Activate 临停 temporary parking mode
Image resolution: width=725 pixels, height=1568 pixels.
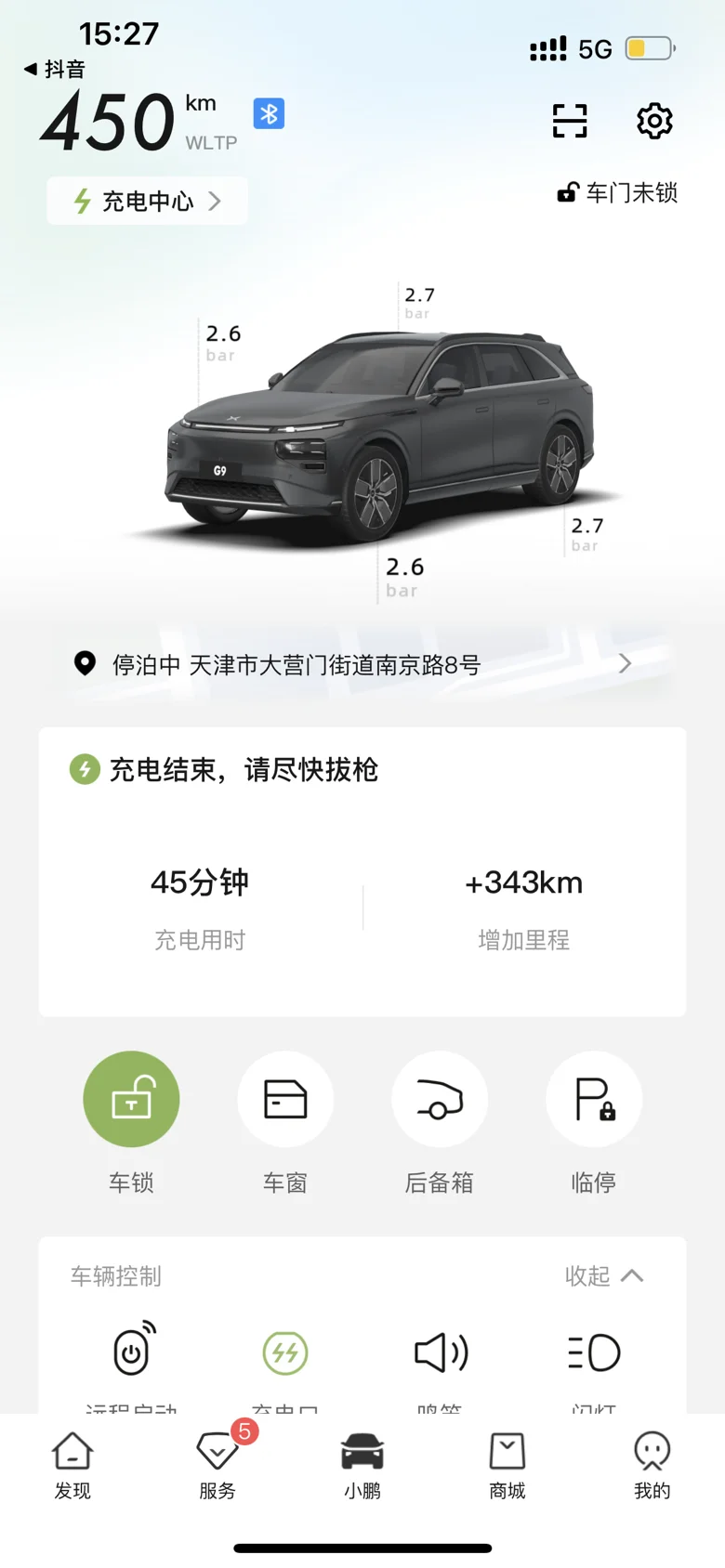tap(594, 1099)
